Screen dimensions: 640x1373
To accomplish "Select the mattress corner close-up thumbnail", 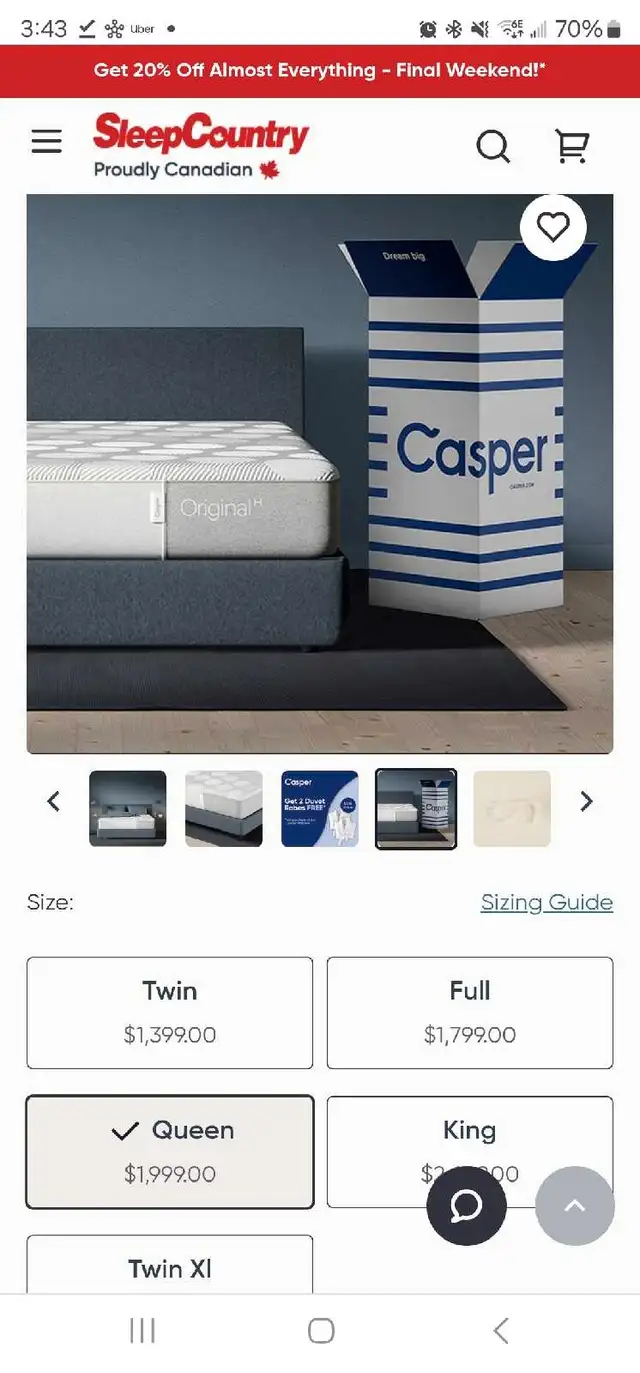I will (224, 808).
